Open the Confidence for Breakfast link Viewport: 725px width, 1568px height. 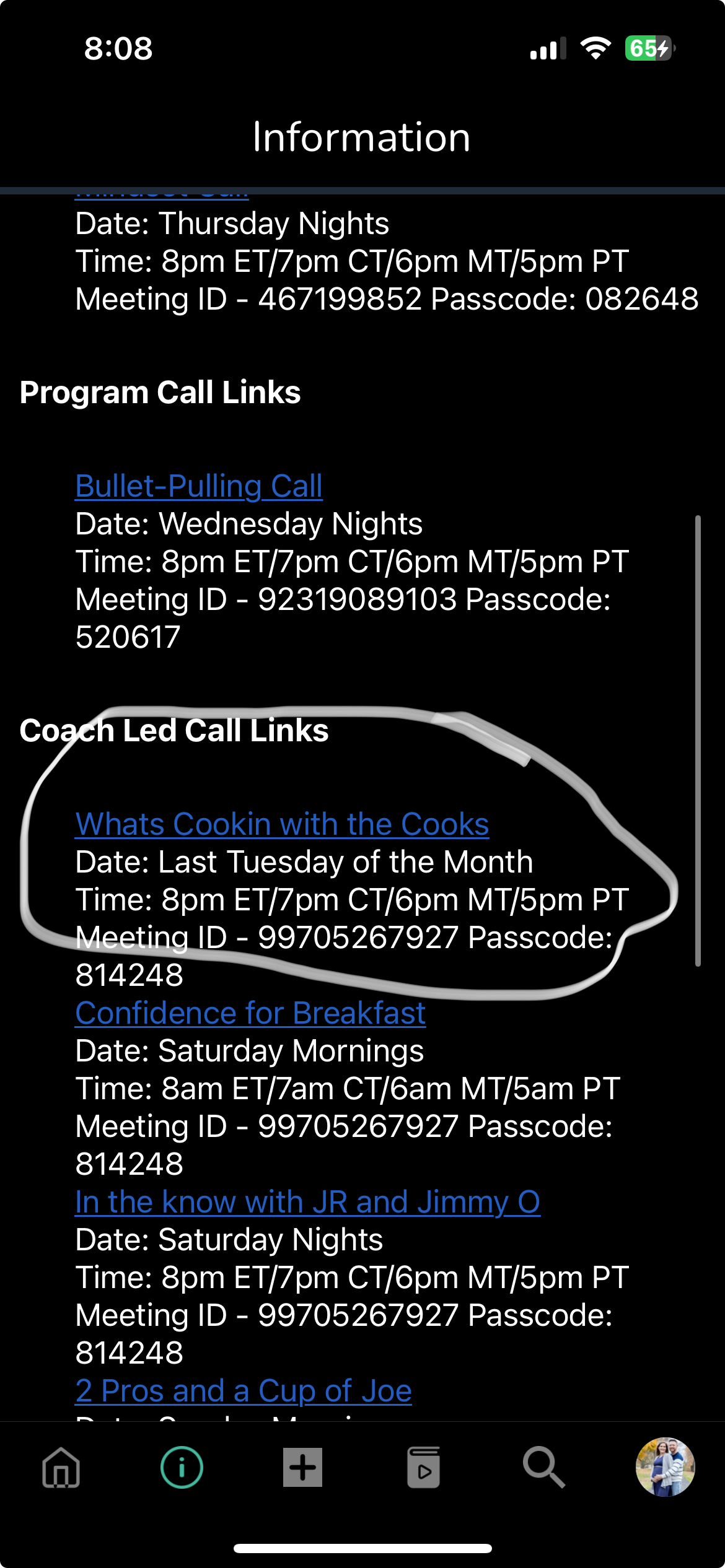coord(250,1013)
